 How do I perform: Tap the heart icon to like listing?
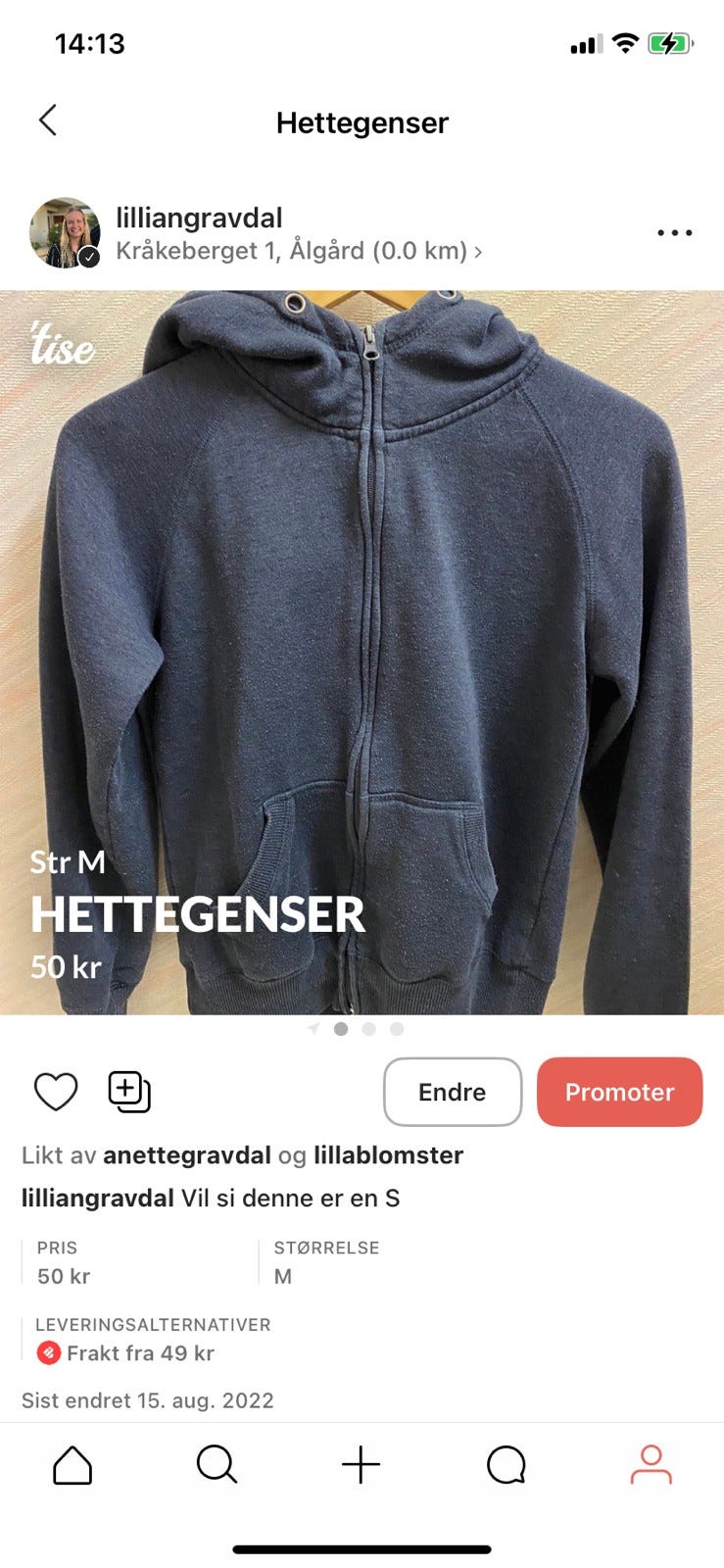[x=56, y=1091]
